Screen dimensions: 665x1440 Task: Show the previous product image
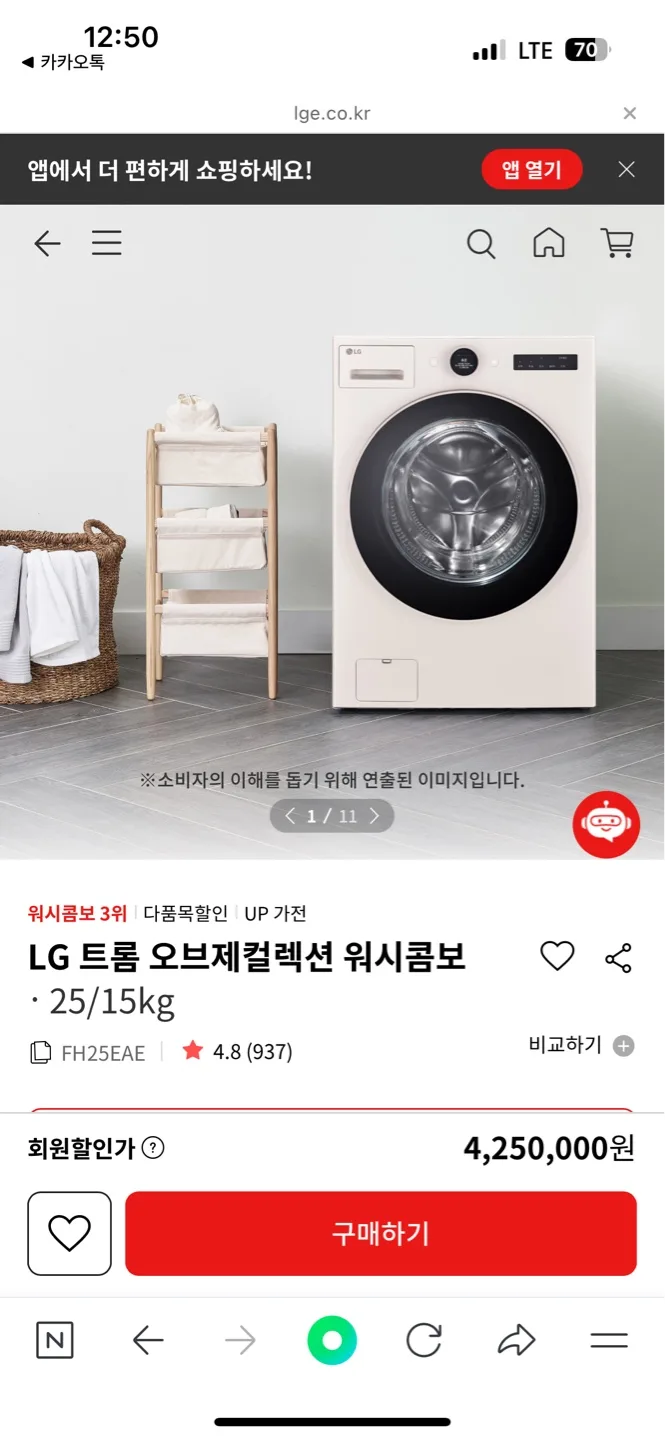[290, 816]
